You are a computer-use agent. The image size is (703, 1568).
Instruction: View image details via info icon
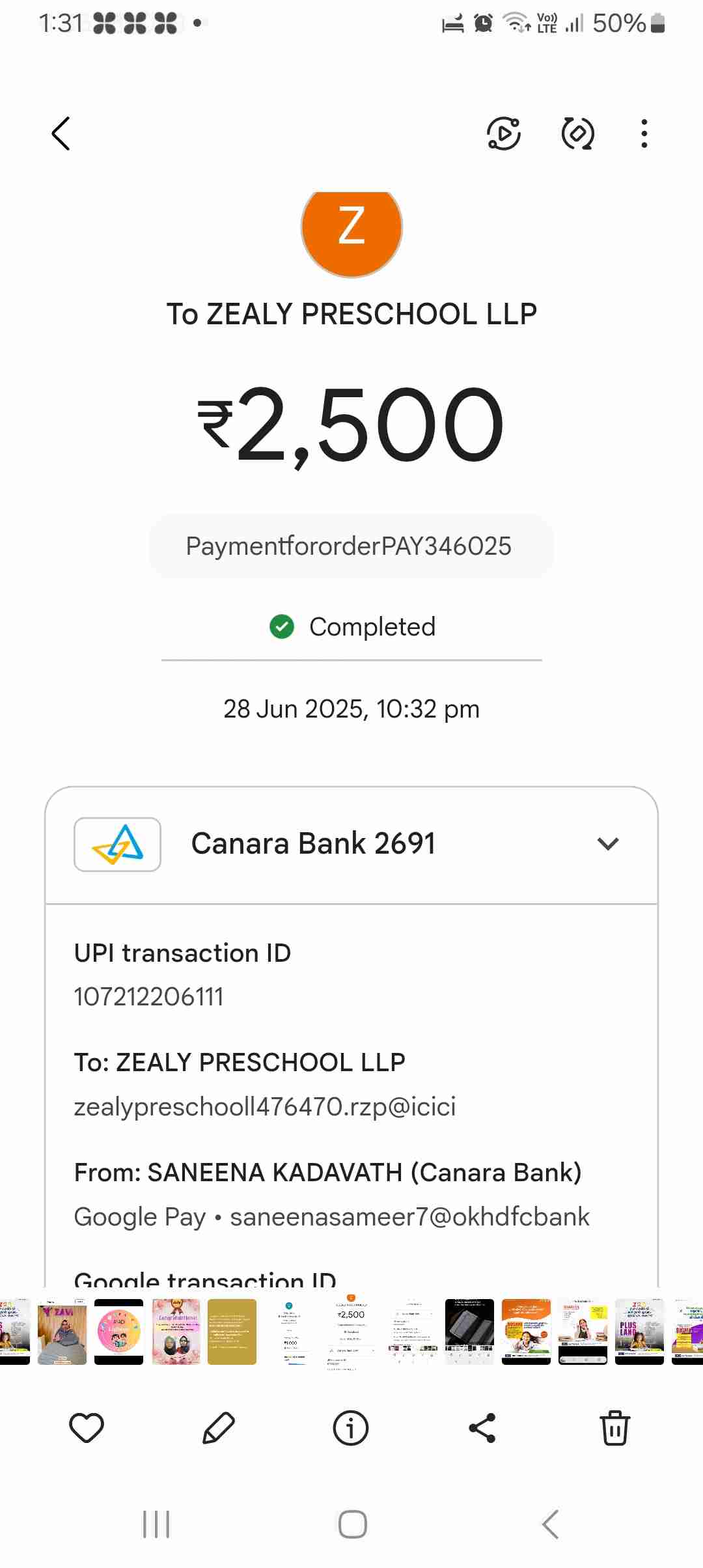click(x=351, y=1429)
